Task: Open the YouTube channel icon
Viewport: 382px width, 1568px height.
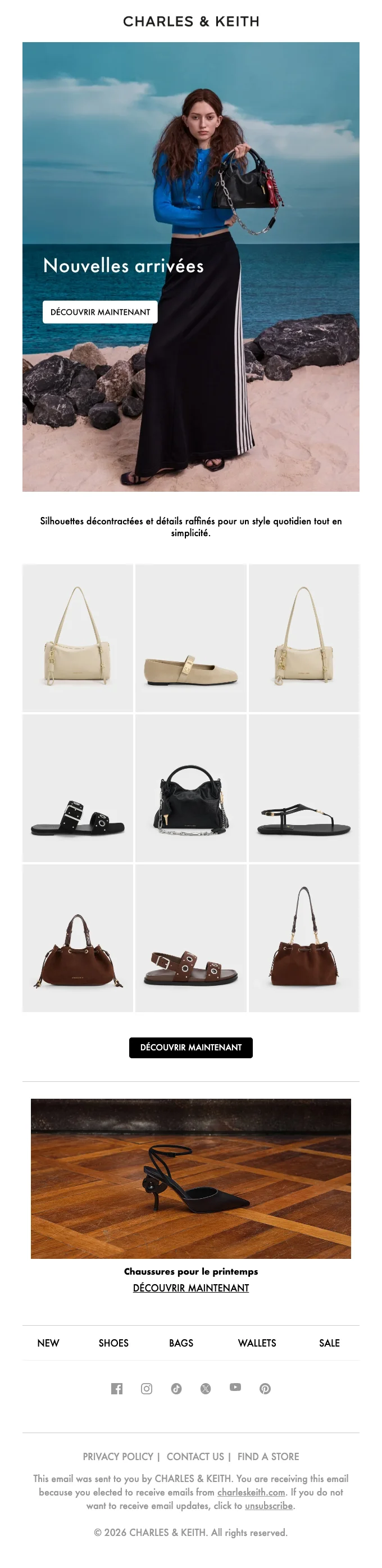Action: (x=235, y=1387)
